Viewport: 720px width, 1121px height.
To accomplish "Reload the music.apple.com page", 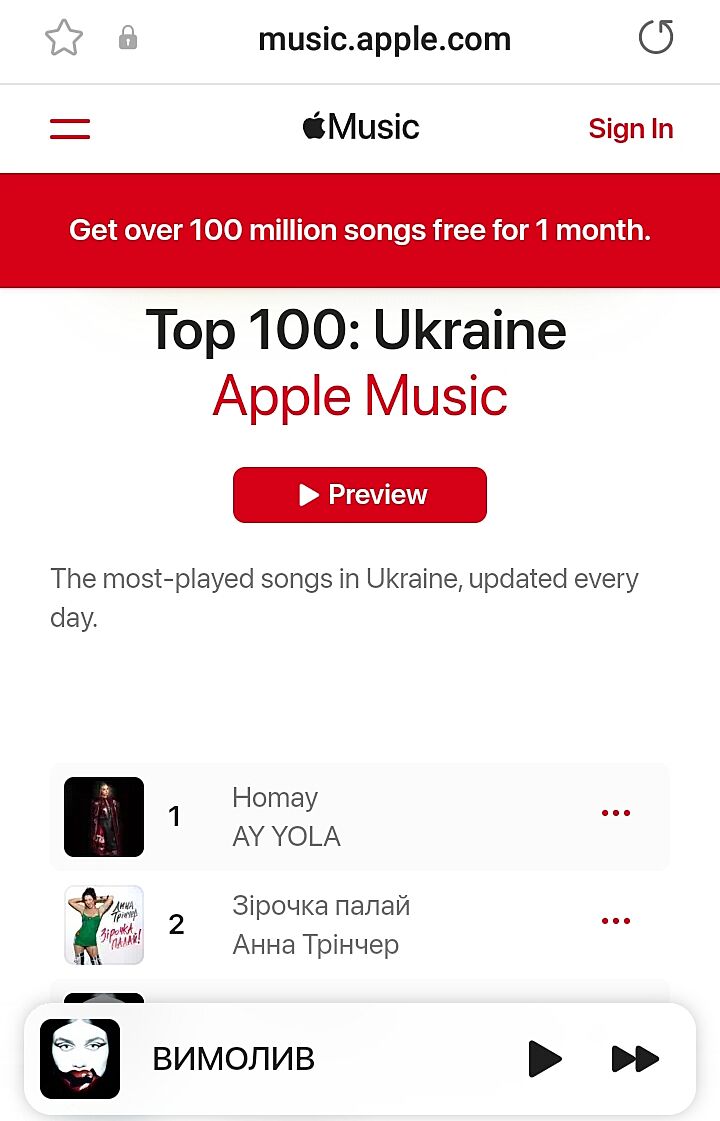I will pyautogui.click(x=656, y=39).
